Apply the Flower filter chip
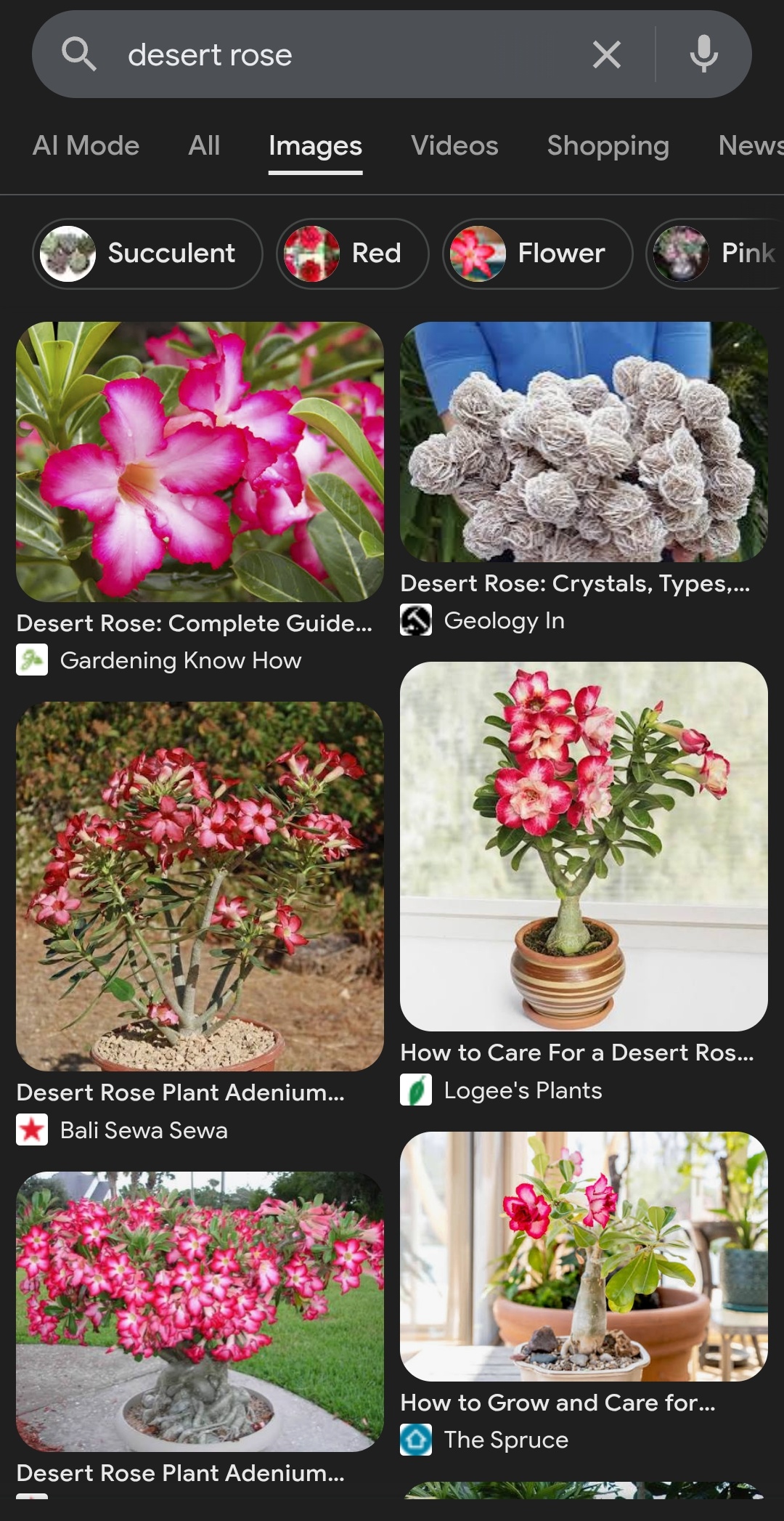This screenshot has width=784, height=1521. pos(537,253)
